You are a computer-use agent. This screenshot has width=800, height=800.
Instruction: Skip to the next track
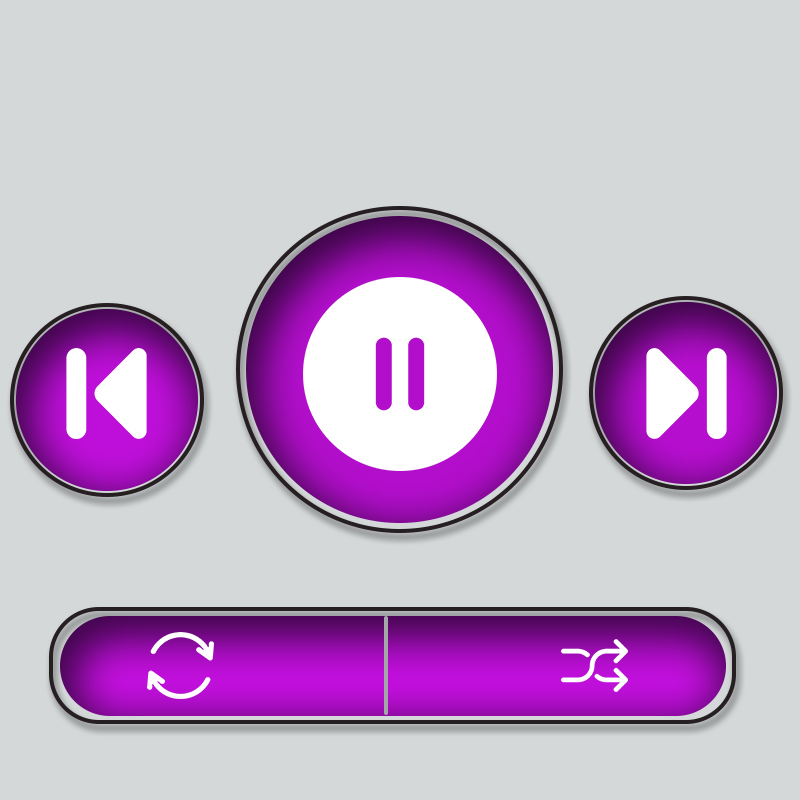click(686, 393)
